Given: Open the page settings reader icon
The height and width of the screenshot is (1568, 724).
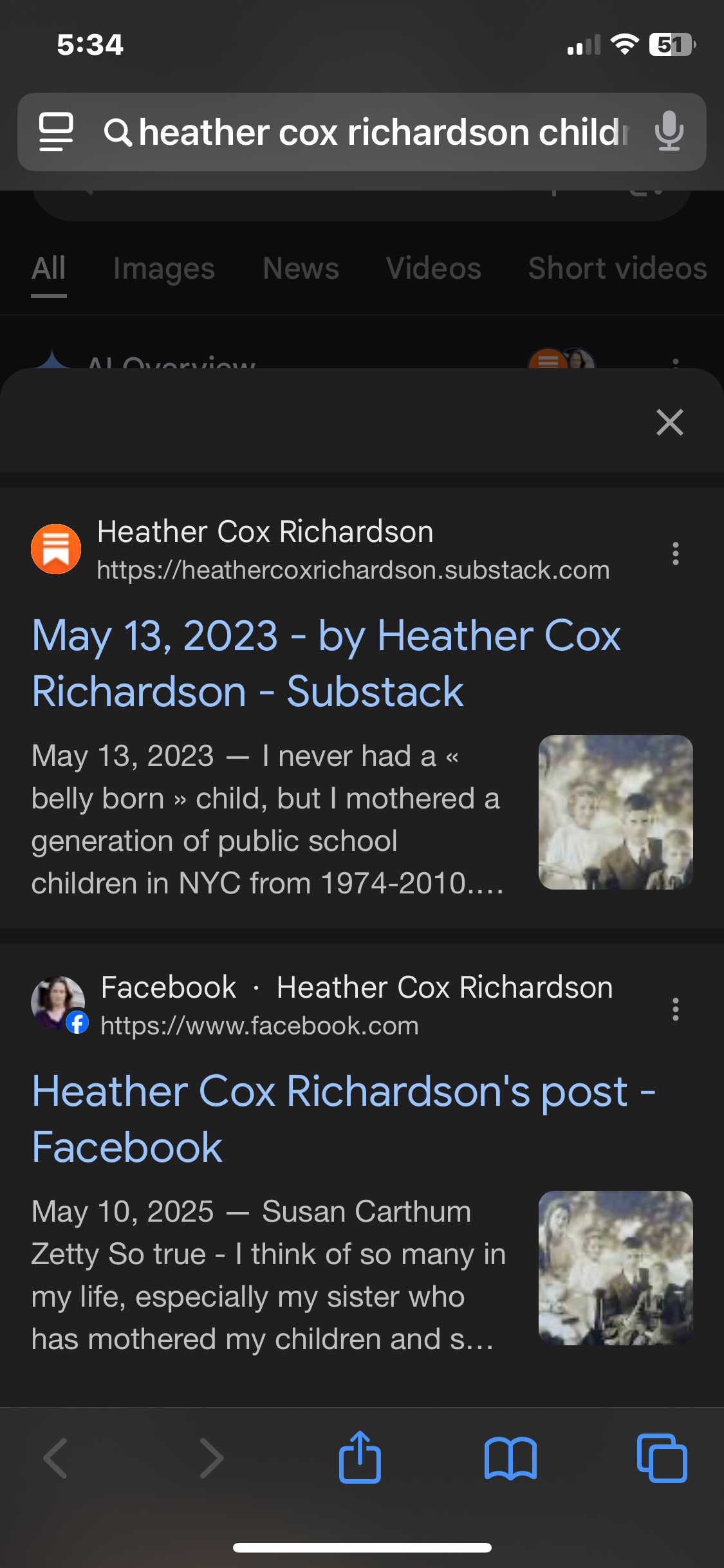Looking at the screenshot, I should tap(57, 132).
